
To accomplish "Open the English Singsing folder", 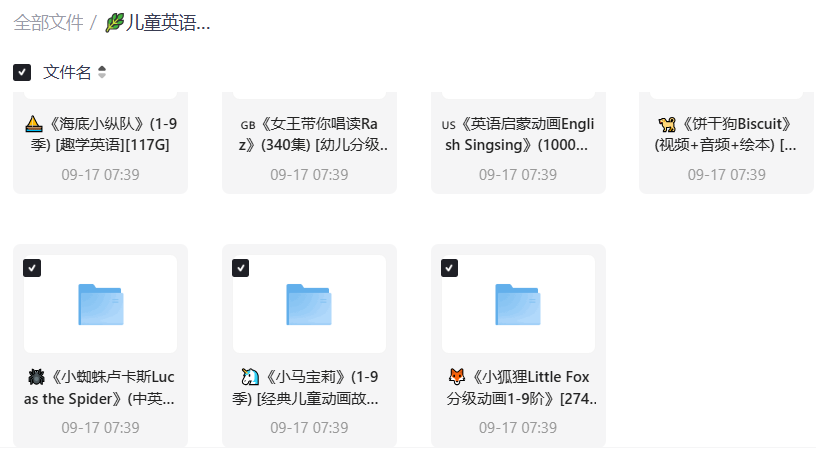I will point(518,134).
